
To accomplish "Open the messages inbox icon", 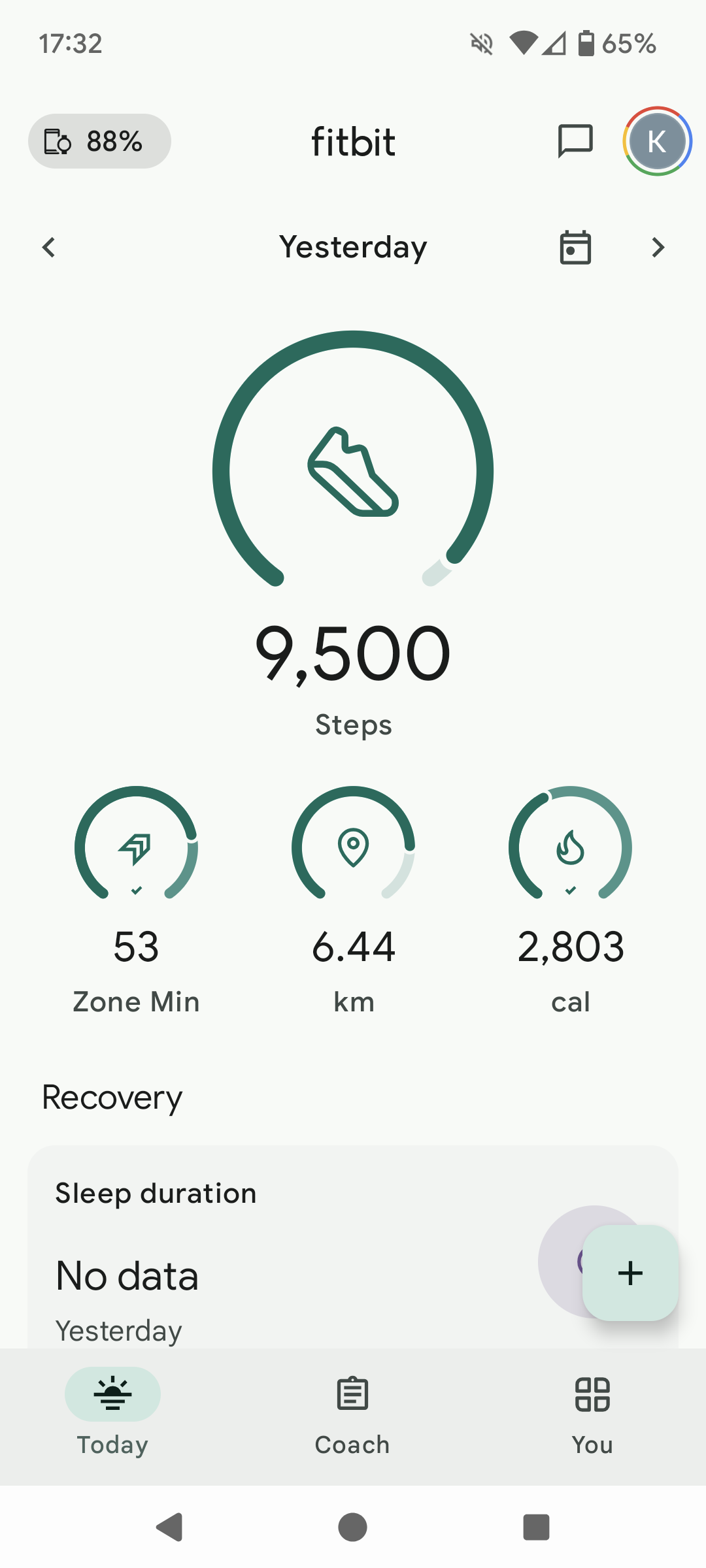I will point(575,141).
